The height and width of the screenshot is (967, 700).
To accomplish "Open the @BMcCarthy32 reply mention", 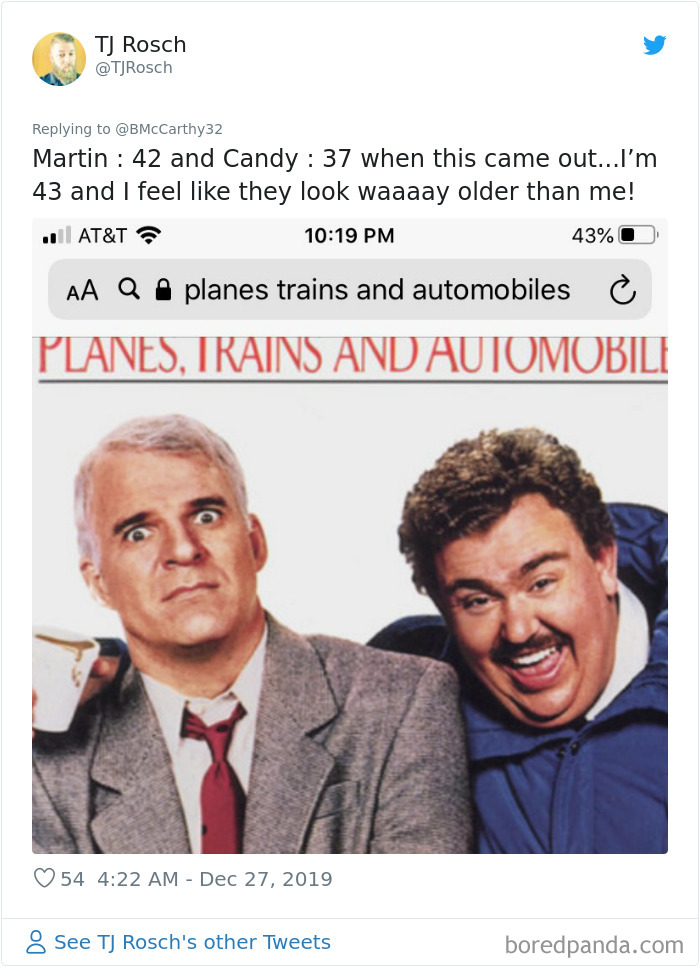I will tap(169, 129).
